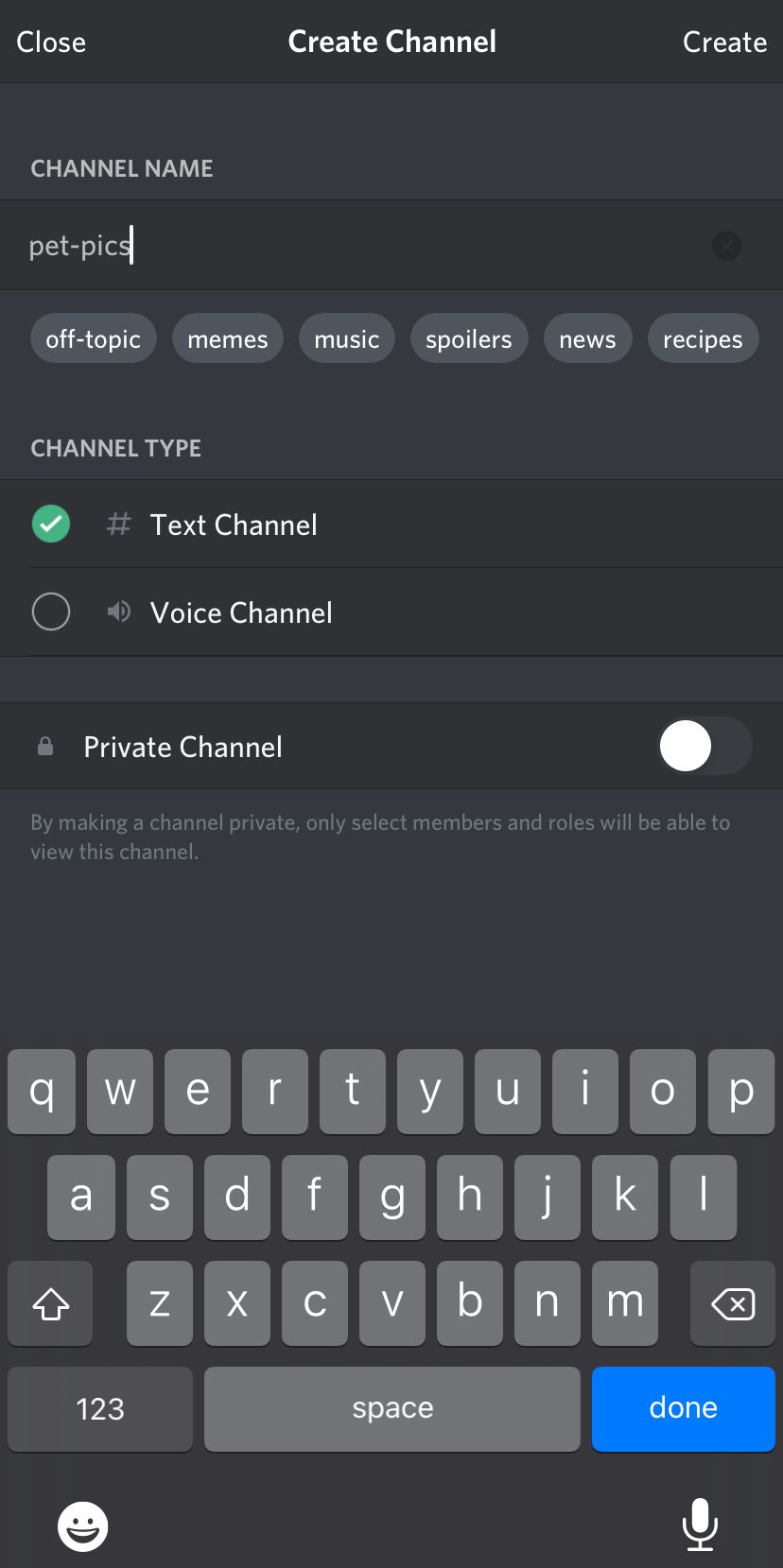Hit the blue done key

(x=684, y=1408)
